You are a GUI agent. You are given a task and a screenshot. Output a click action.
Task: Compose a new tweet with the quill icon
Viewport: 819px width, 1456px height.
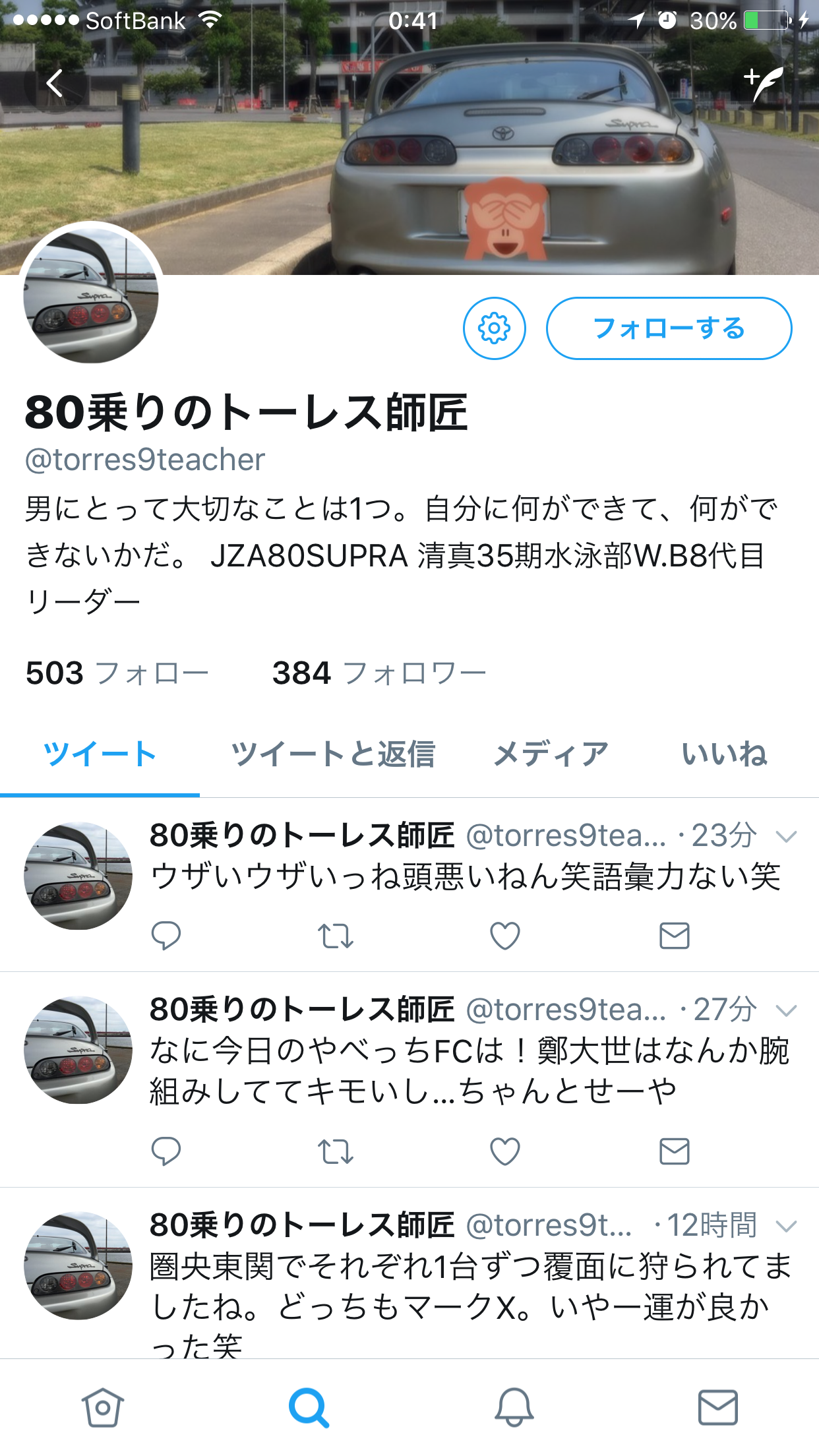[764, 84]
